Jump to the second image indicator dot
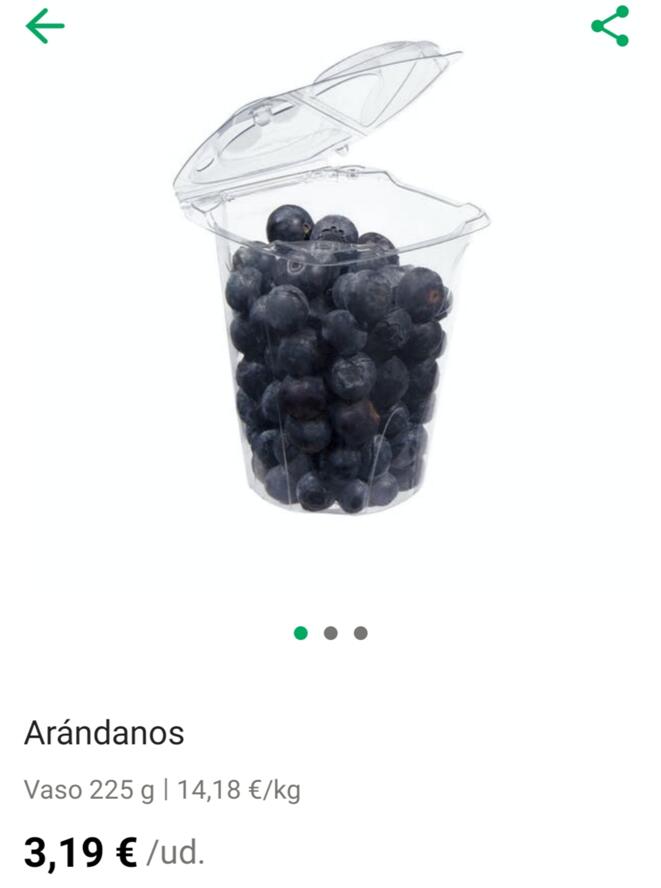This screenshot has width=661, height=888. 331,633
